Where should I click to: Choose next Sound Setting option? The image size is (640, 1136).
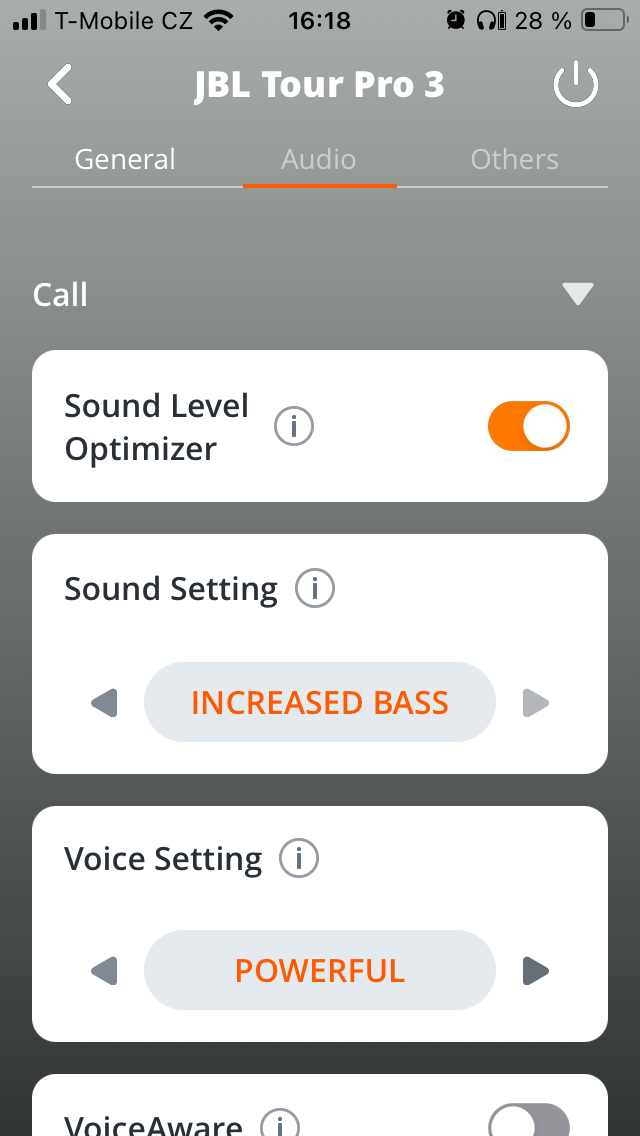[x=536, y=703]
